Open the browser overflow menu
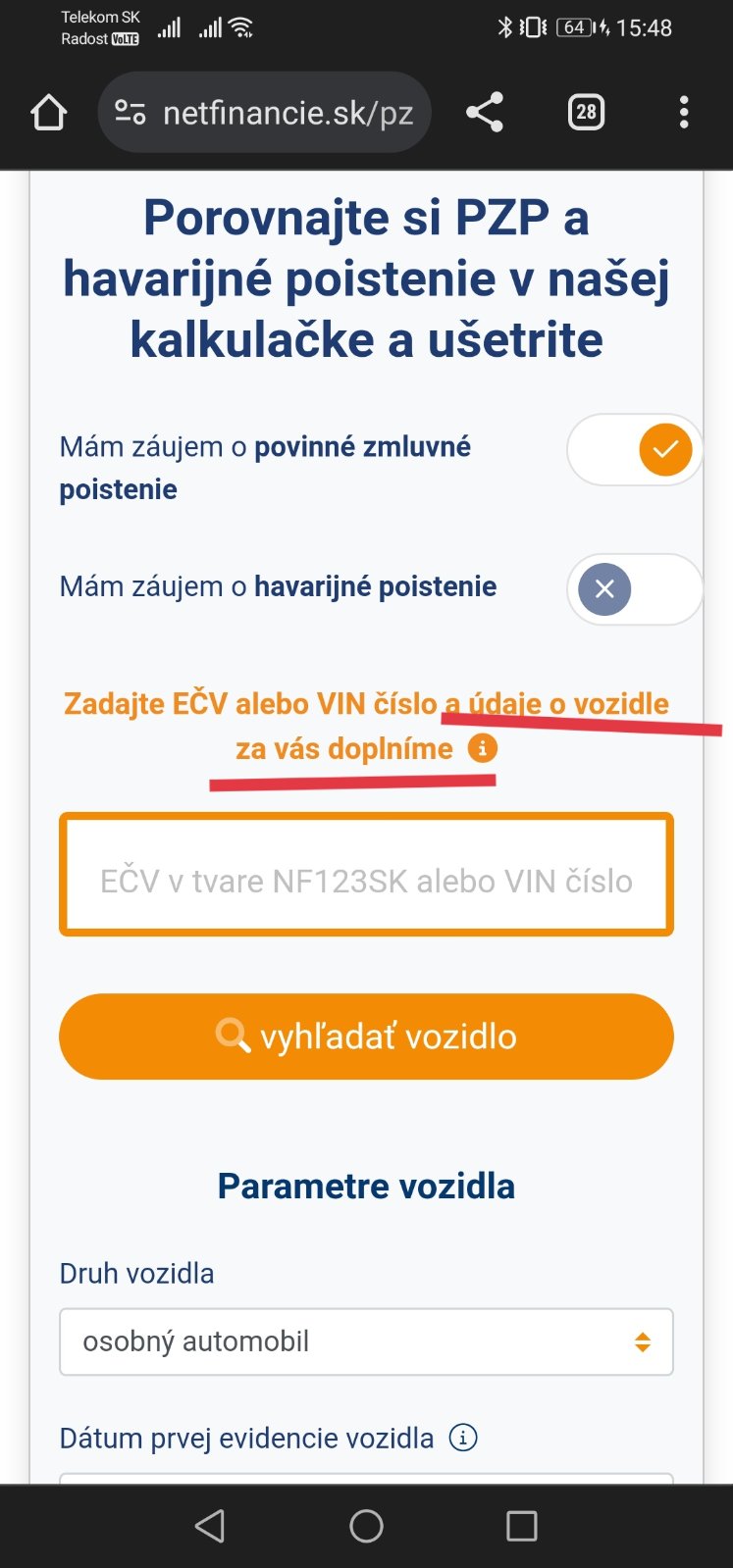This screenshot has width=733, height=1568. point(684,113)
